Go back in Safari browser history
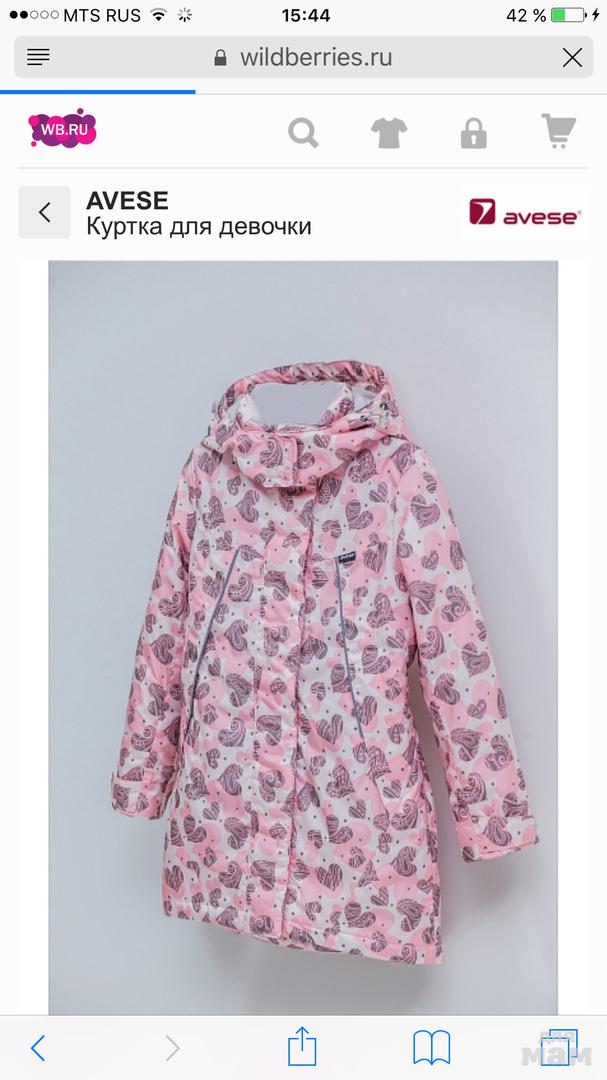Screen dimensions: 607x1080 38,1047
